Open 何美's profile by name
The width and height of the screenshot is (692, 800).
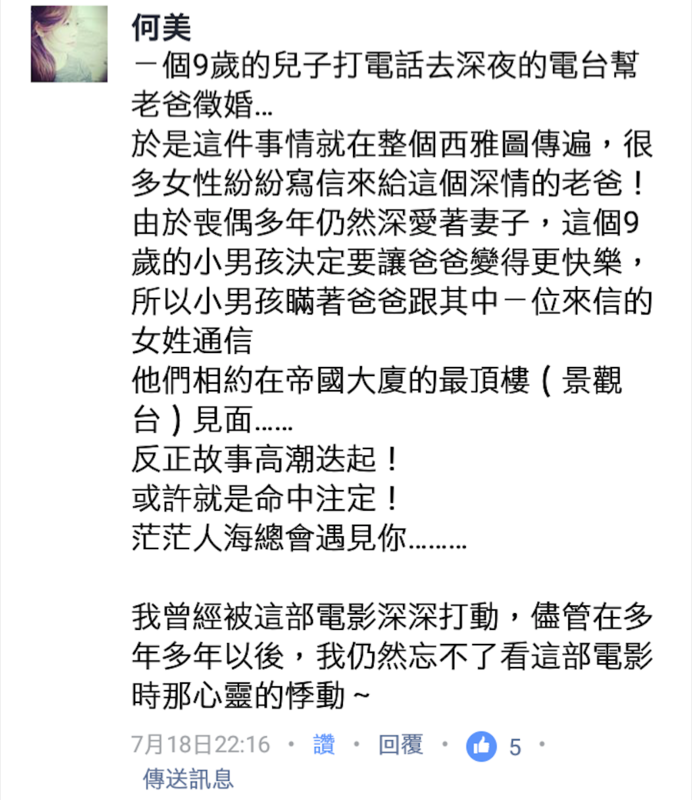159,29
